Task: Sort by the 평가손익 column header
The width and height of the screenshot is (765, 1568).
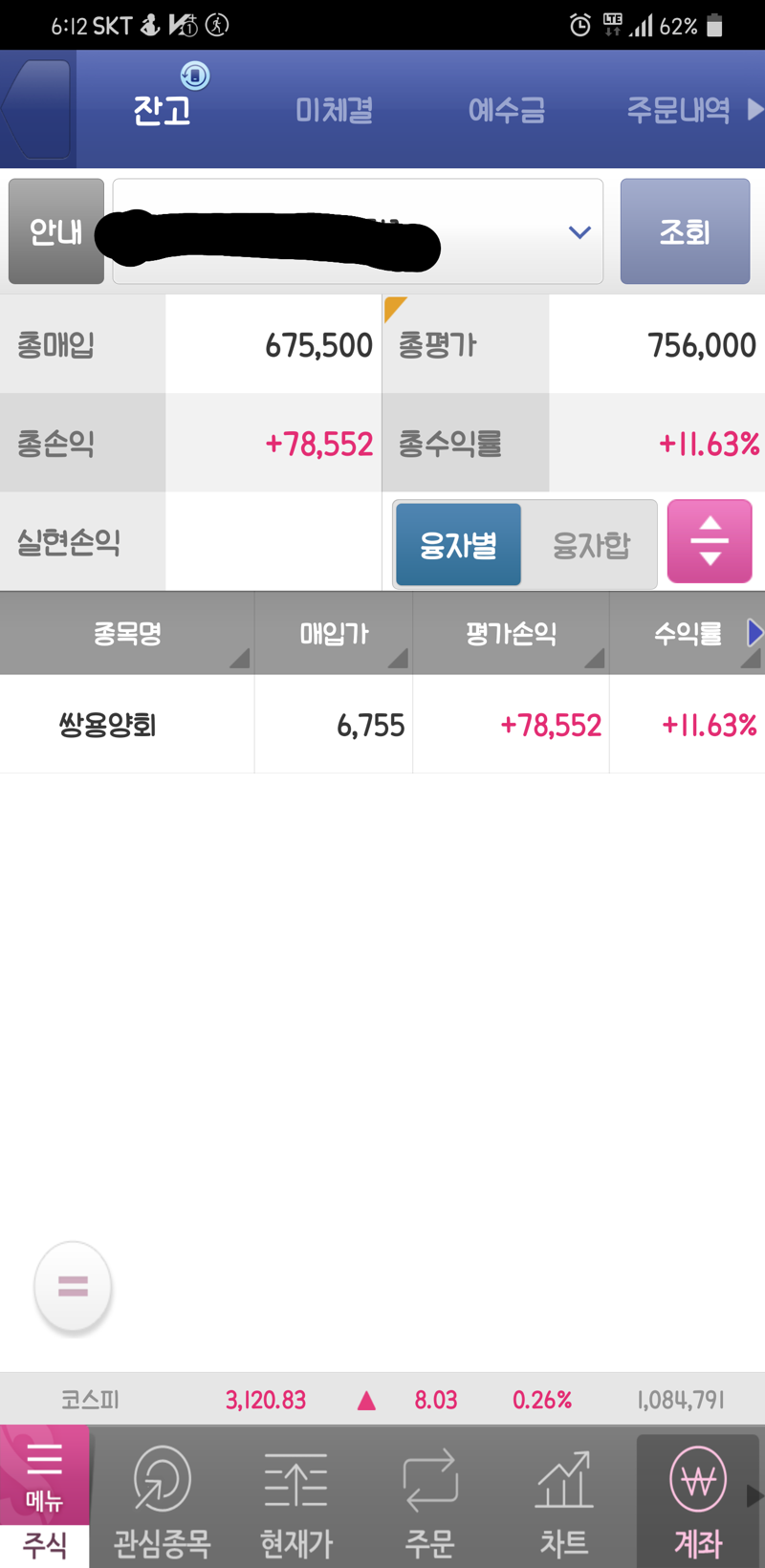Action: (x=511, y=633)
